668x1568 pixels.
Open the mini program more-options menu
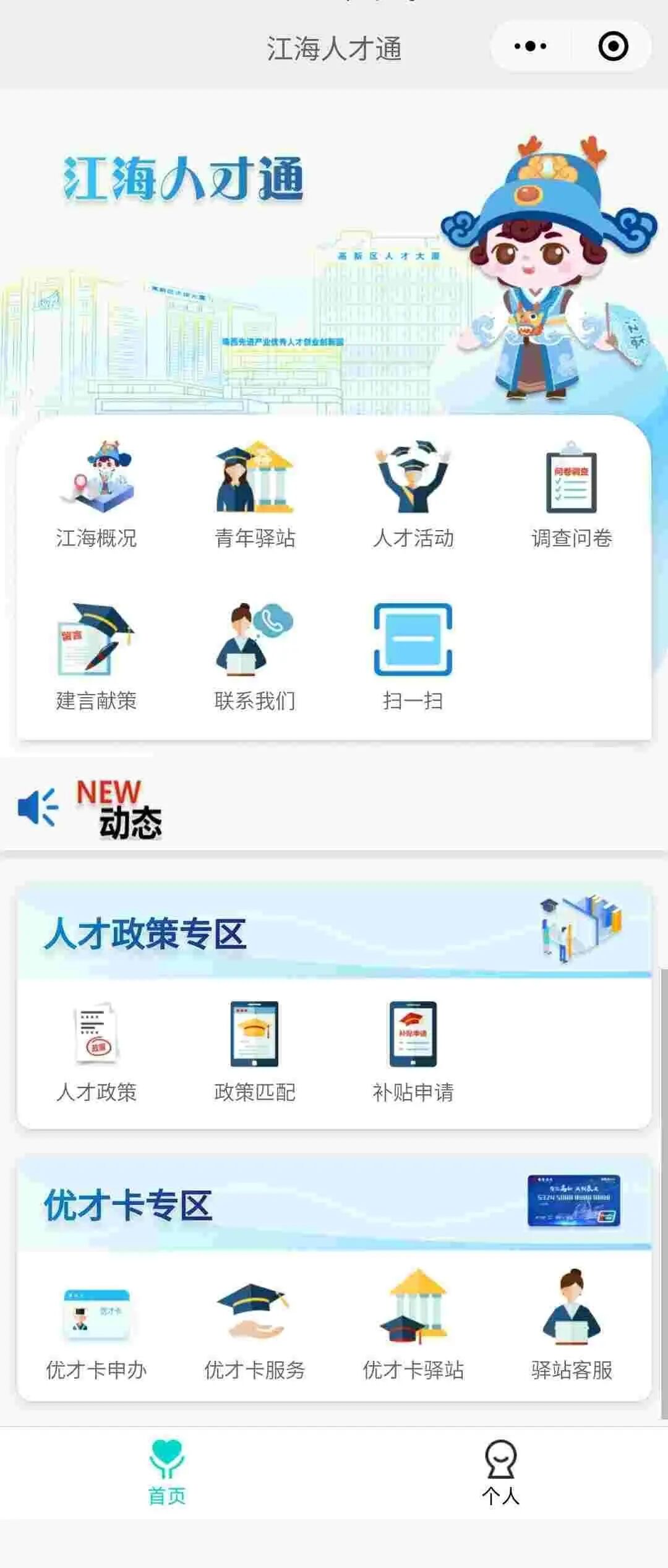(531, 46)
